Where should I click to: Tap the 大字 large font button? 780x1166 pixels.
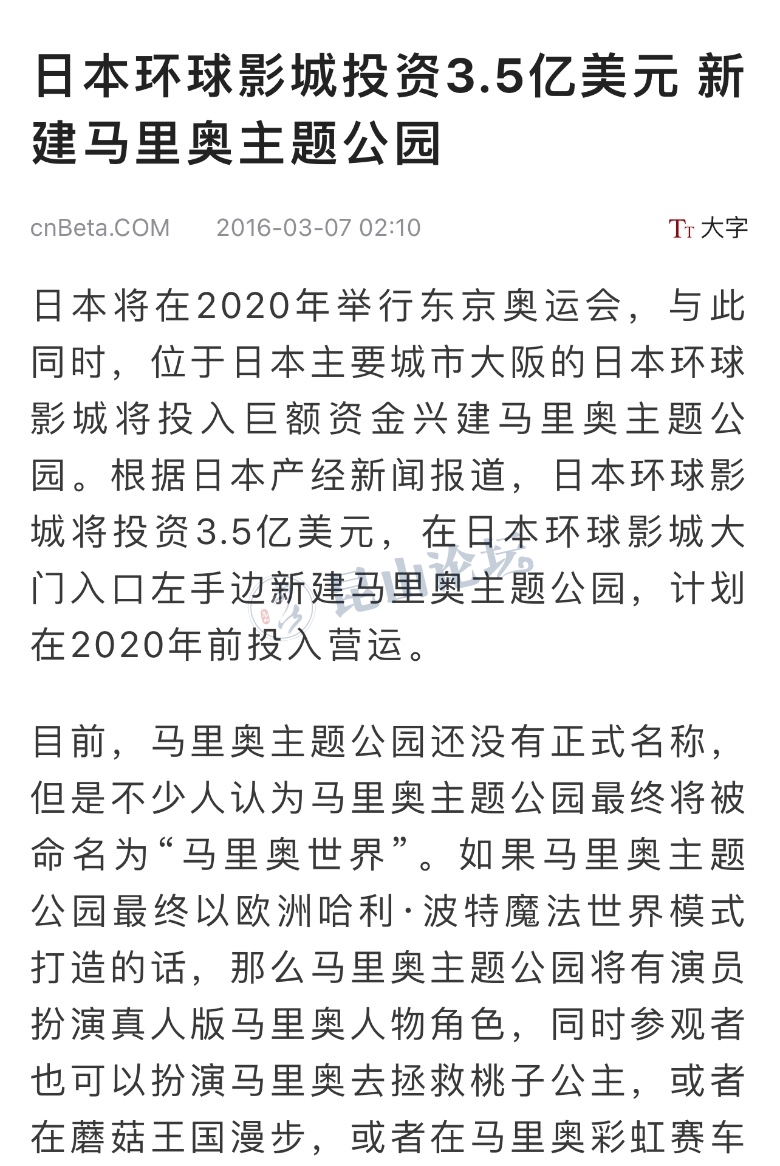point(708,228)
